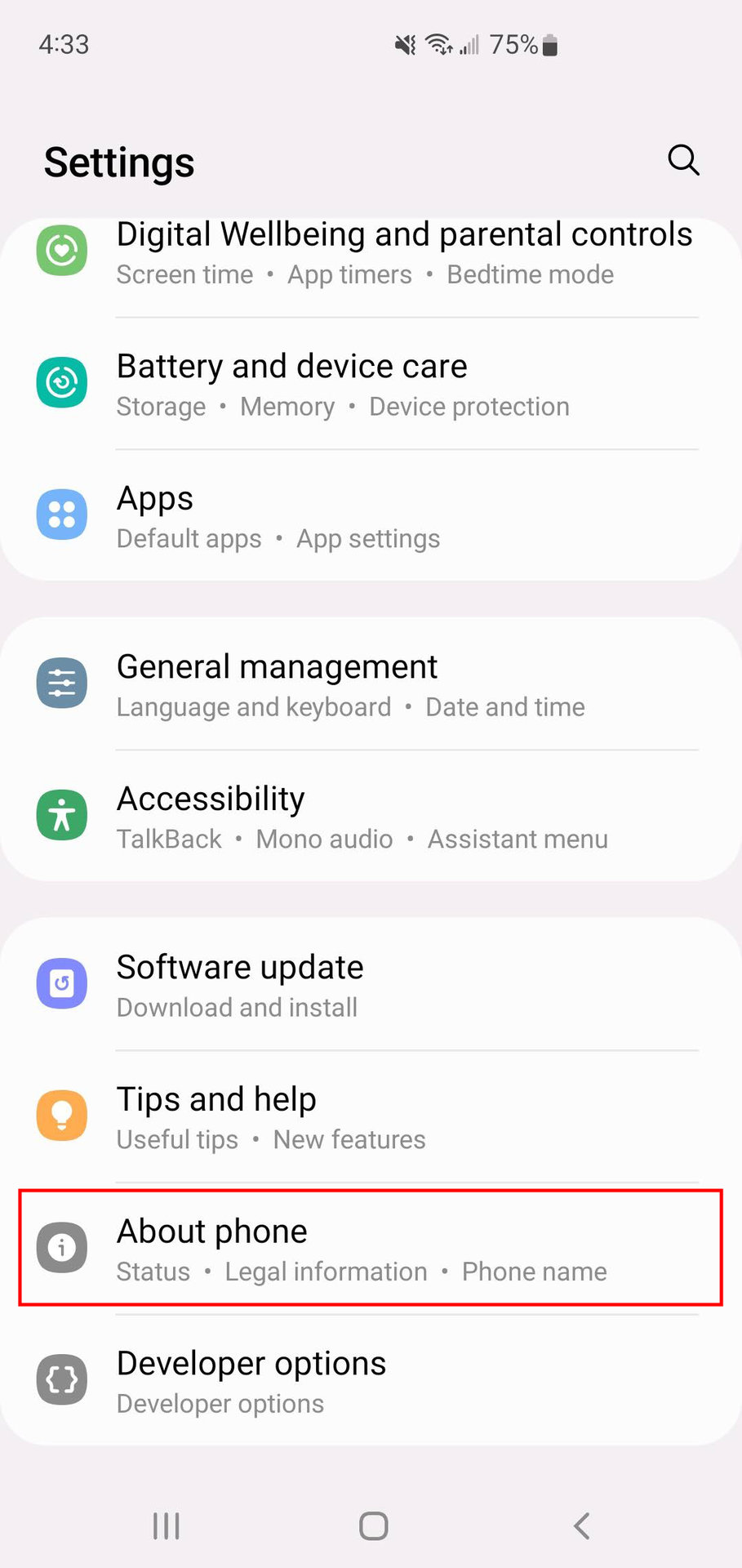Open the settings search icon
Image resolution: width=742 pixels, height=1568 pixels.
tap(683, 160)
